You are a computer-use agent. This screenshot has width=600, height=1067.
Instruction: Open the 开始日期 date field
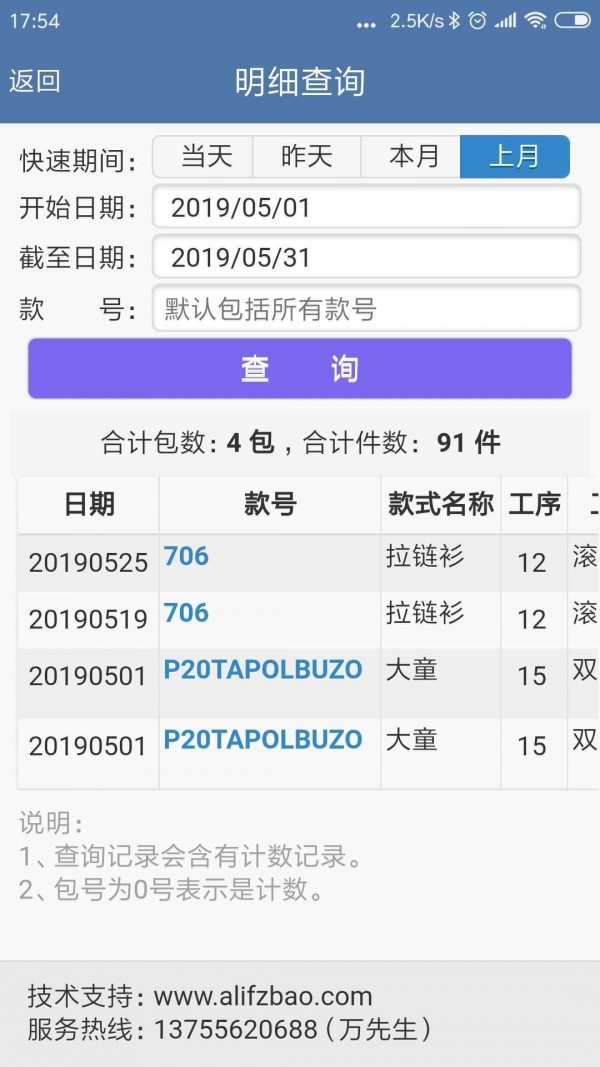coord(366,207)
